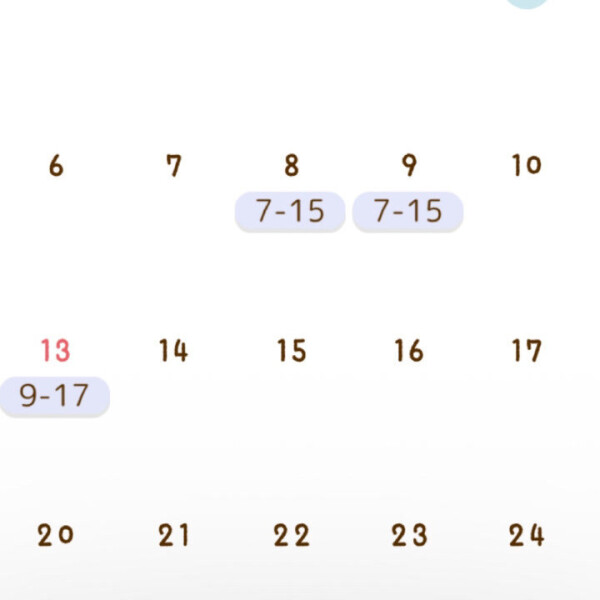The width and height of the screenshot is (600, 600).
Task: Tap on day 16 in the calendar
Action: [x=409, y=351]
